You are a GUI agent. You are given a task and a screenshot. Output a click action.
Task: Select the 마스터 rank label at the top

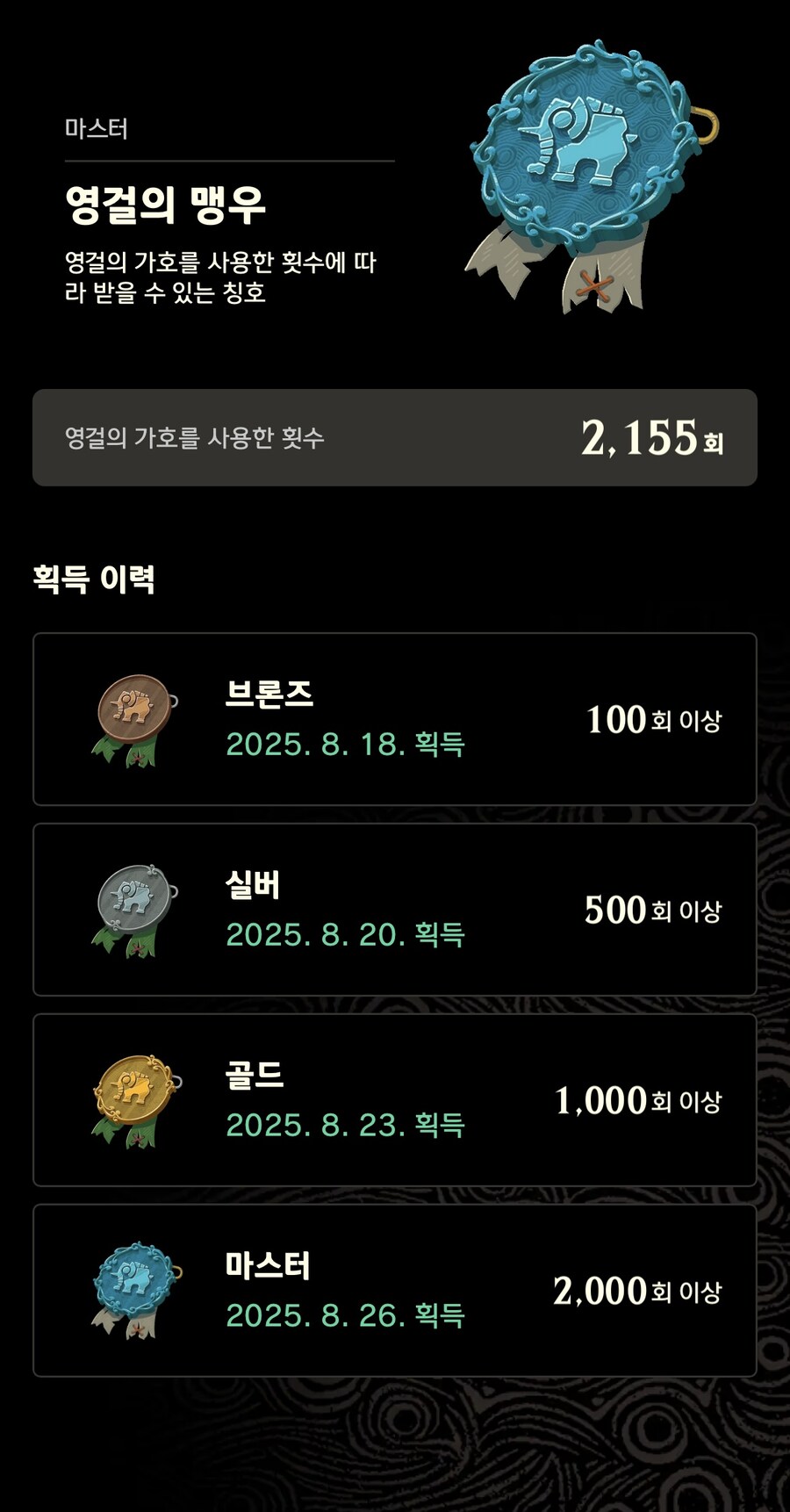(97, 127)
